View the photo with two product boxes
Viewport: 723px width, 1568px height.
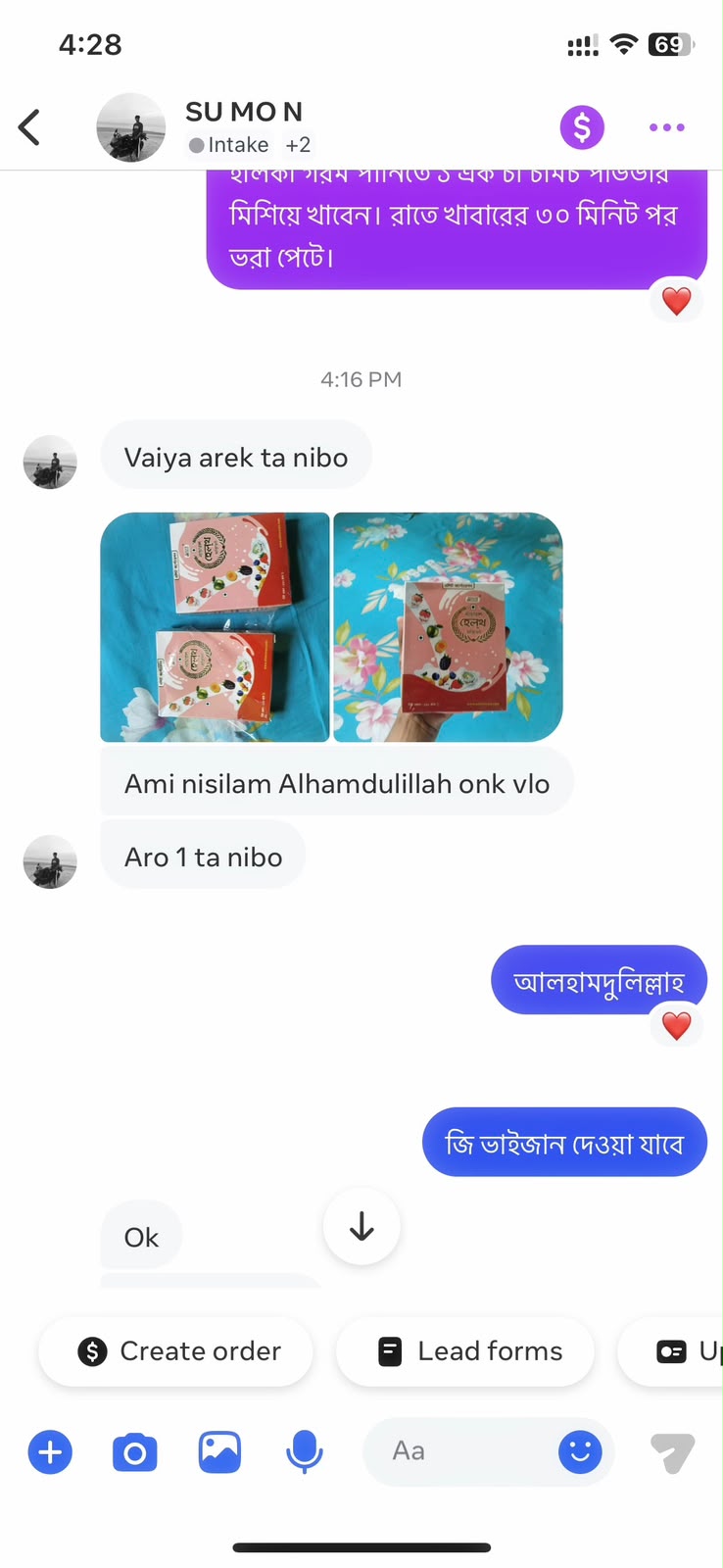pyautogui.click(x=215, y=627)
